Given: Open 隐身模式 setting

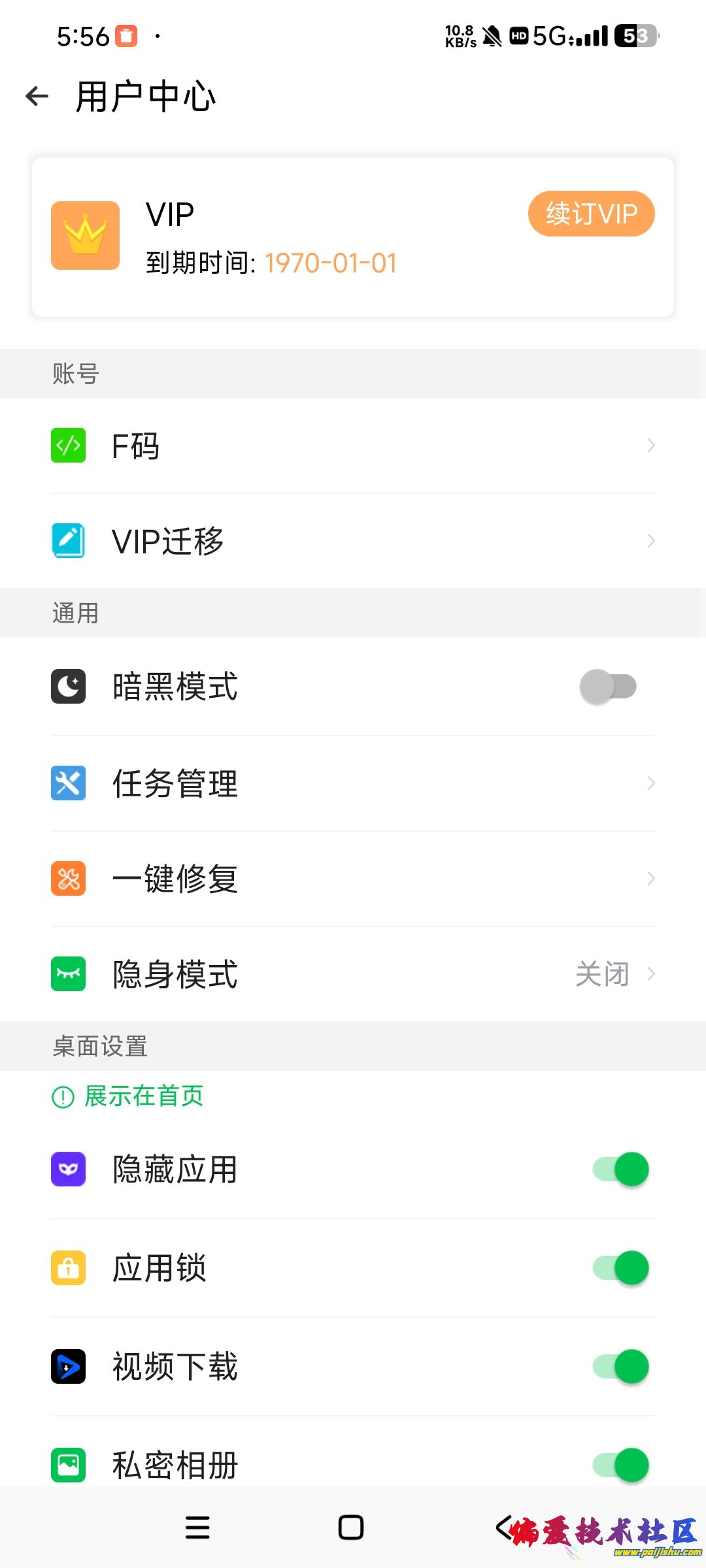Looking at the screenshot, I should (x=353, y=974).
